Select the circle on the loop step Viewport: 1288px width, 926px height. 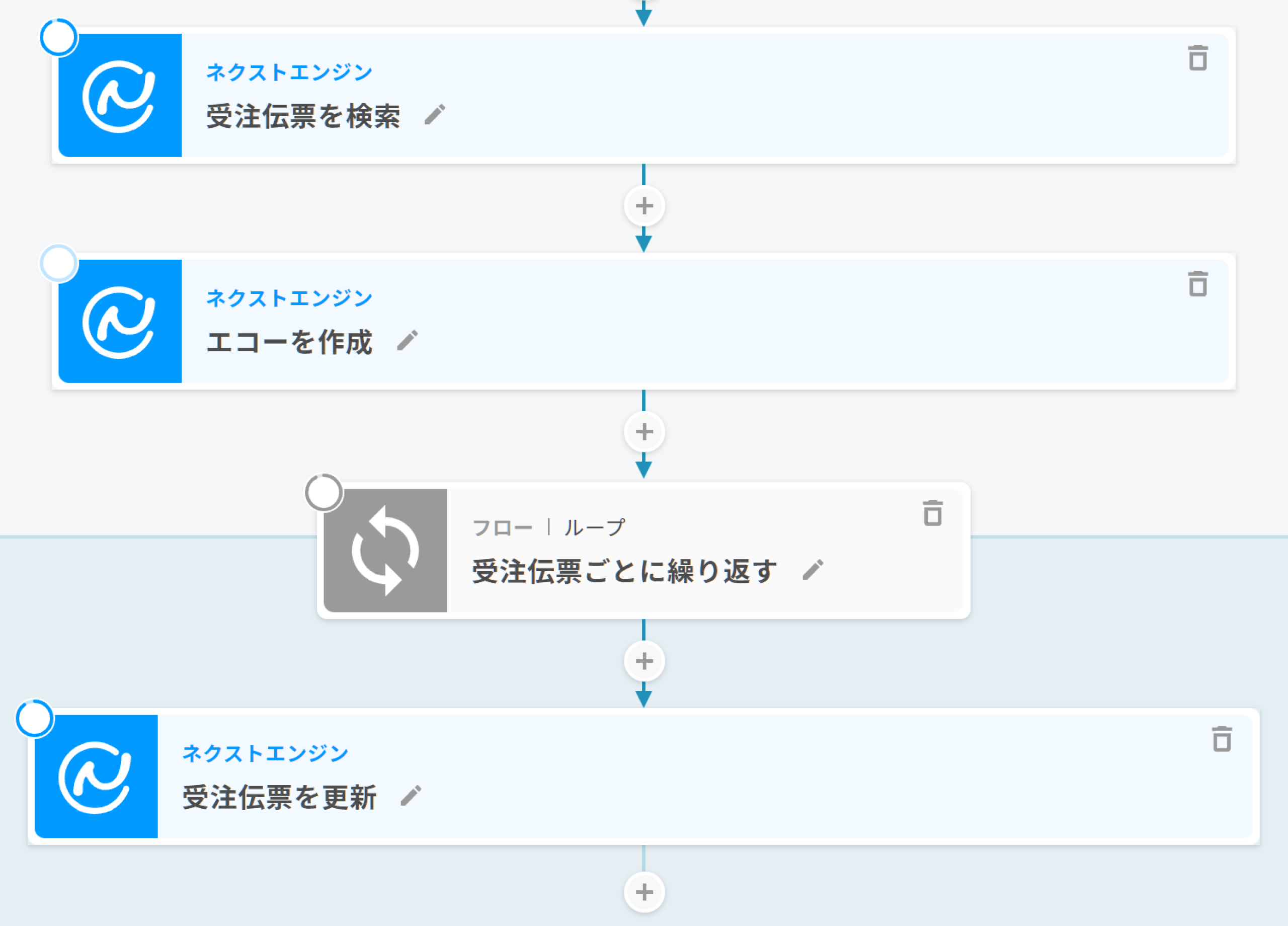[324, 493]
